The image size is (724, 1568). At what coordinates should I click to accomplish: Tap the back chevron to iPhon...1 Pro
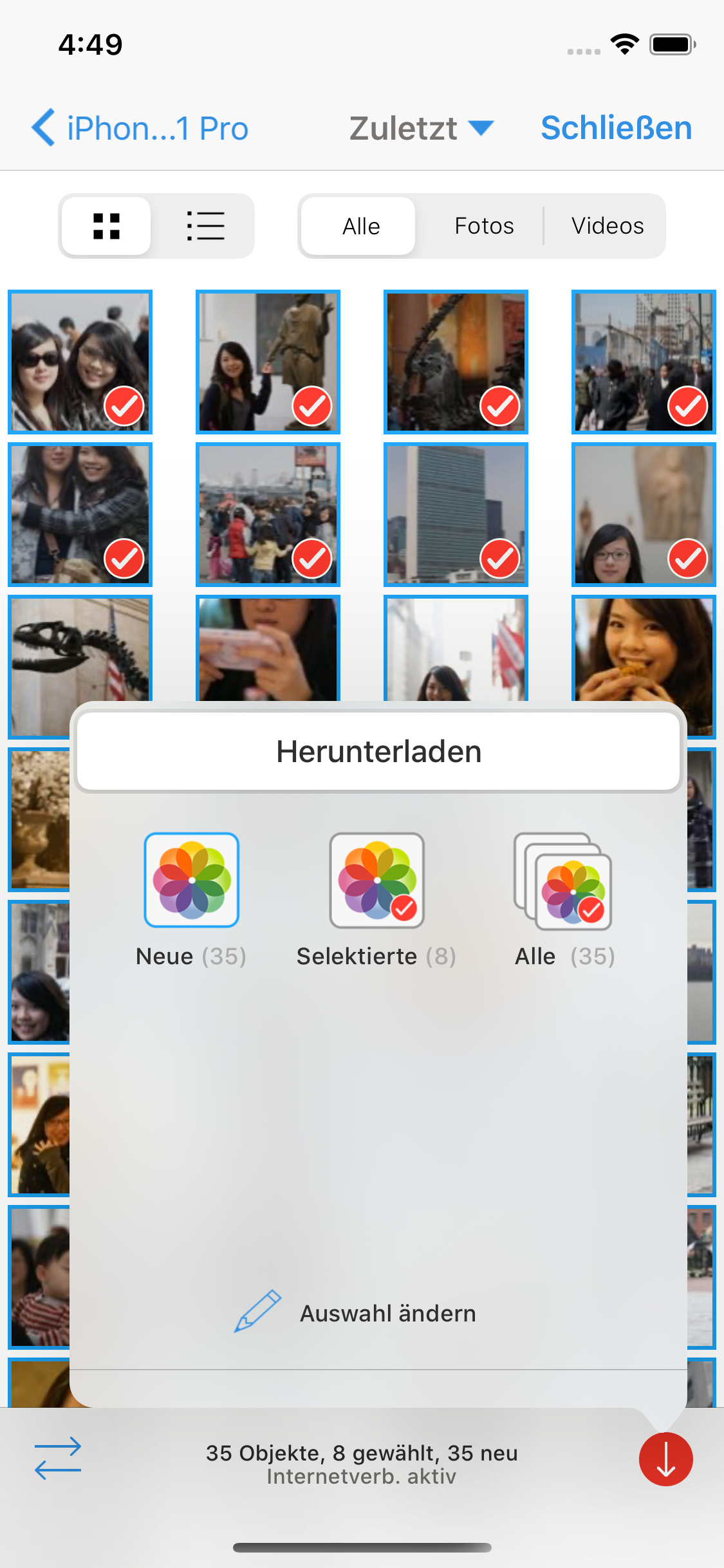pyautogui.click(x=42, y=127)
